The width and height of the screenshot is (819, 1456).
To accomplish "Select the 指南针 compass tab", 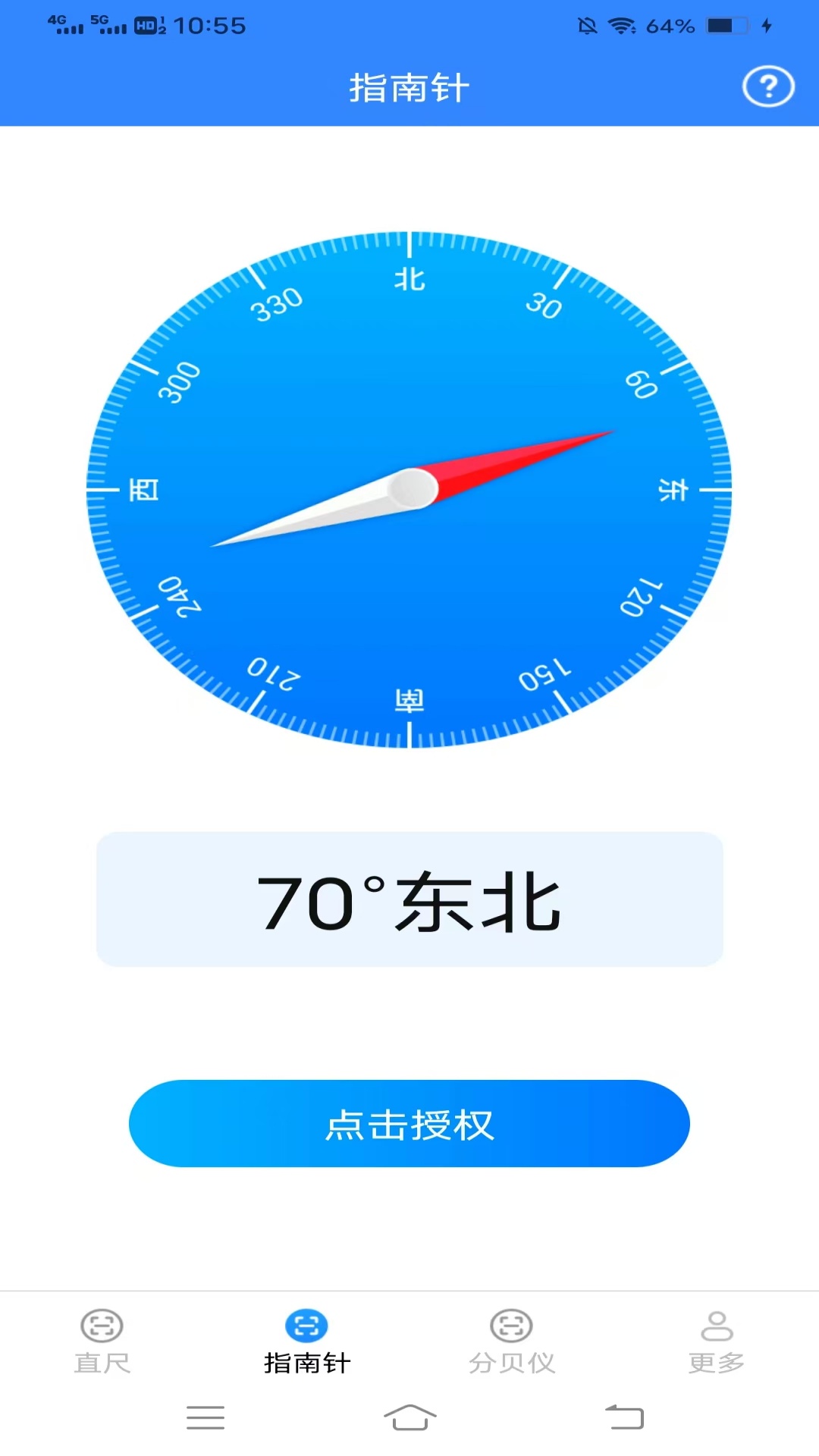I will 307,1341.
